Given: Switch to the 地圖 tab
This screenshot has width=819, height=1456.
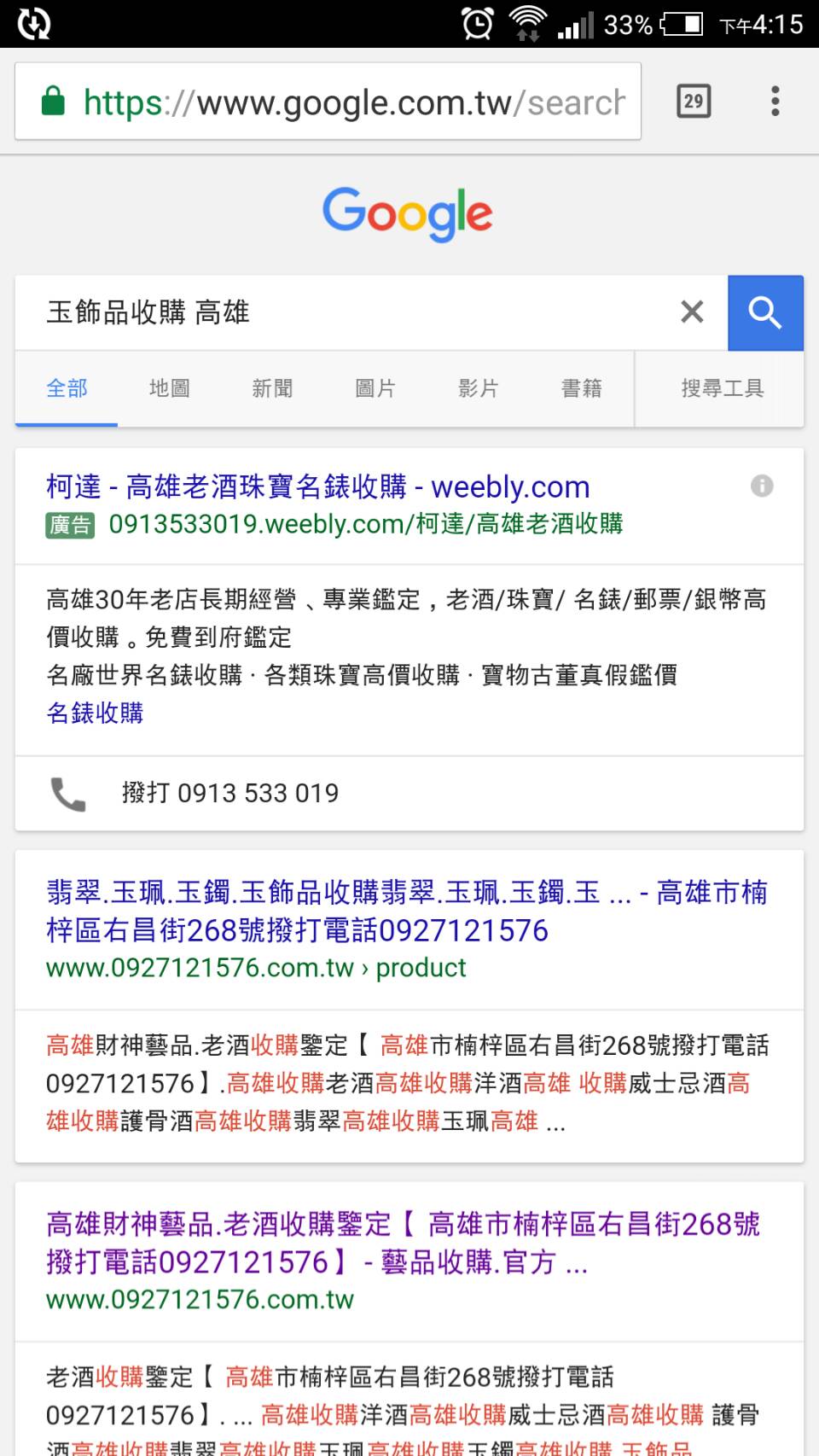Looking at the screenshot, I should (169, 388).
